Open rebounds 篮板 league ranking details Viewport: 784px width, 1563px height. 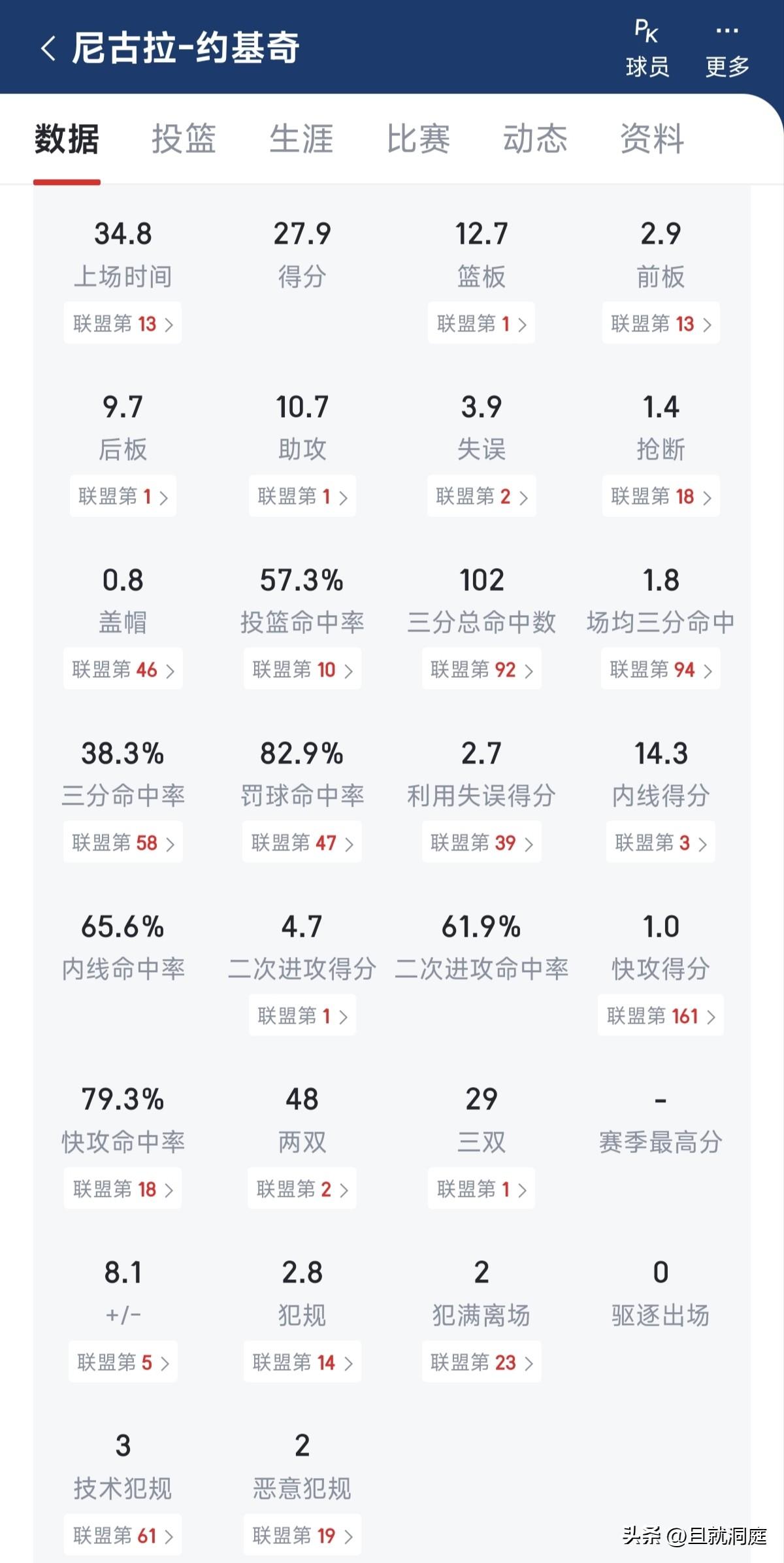[481, 322]
